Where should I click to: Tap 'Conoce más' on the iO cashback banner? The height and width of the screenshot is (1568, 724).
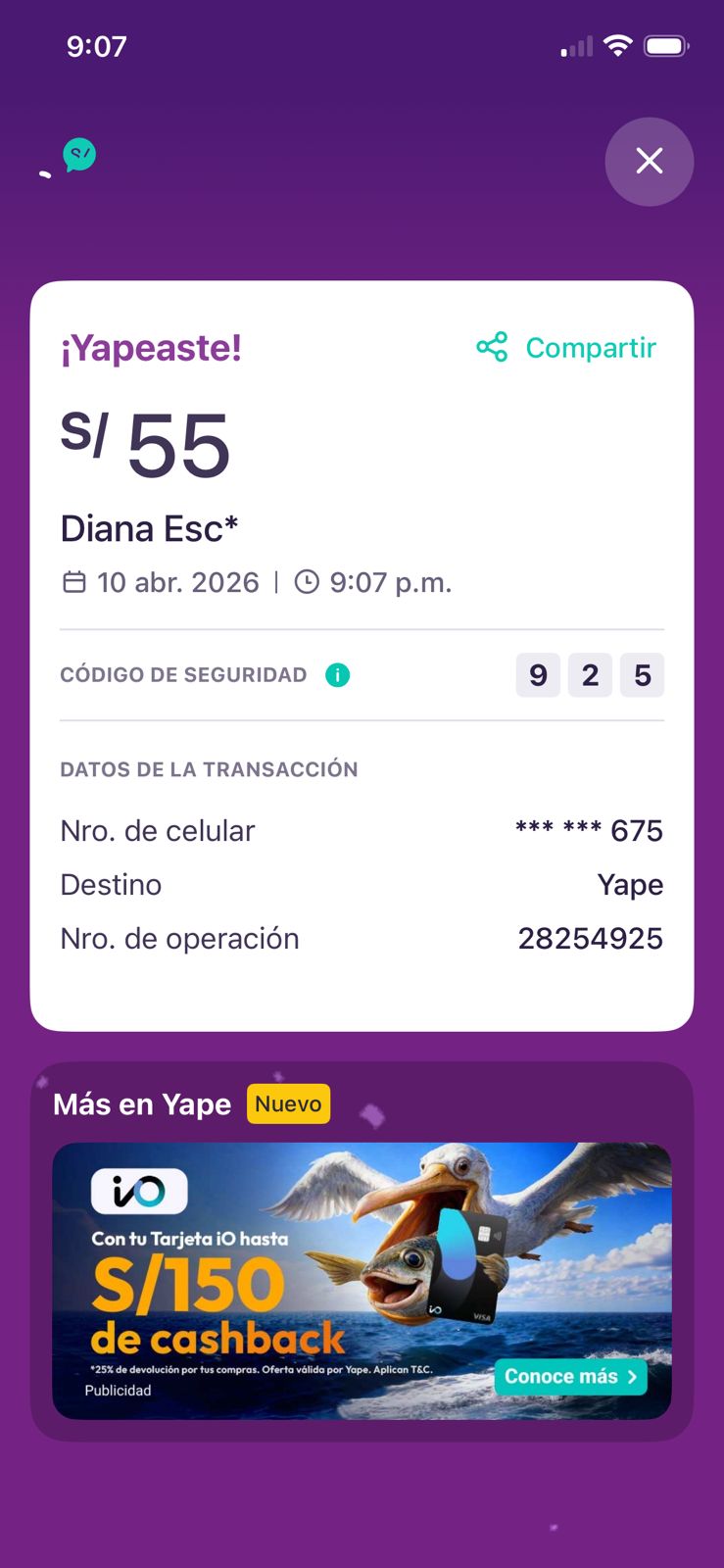click(570, 1376)
